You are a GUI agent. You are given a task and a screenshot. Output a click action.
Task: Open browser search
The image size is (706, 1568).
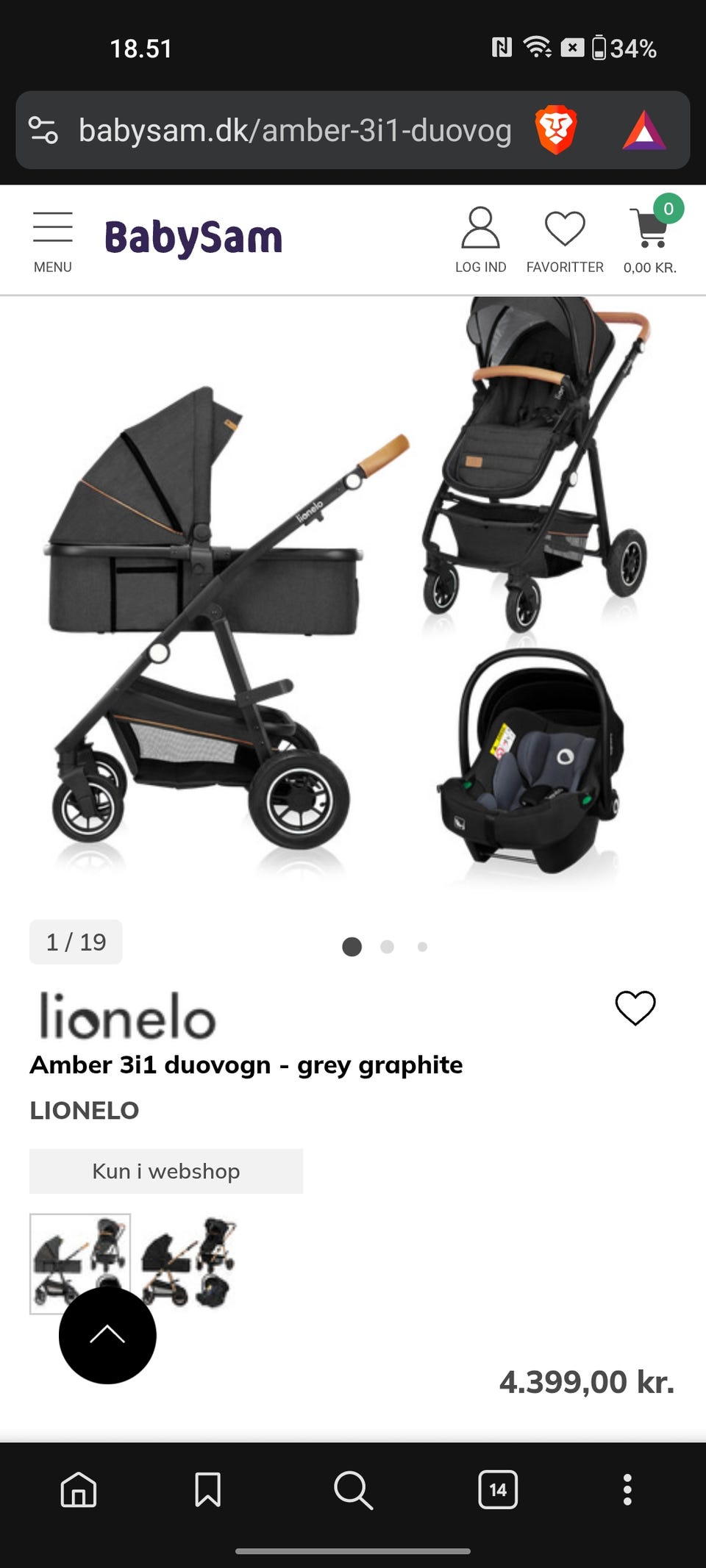pyautogui.click(x=353, y=1490)
